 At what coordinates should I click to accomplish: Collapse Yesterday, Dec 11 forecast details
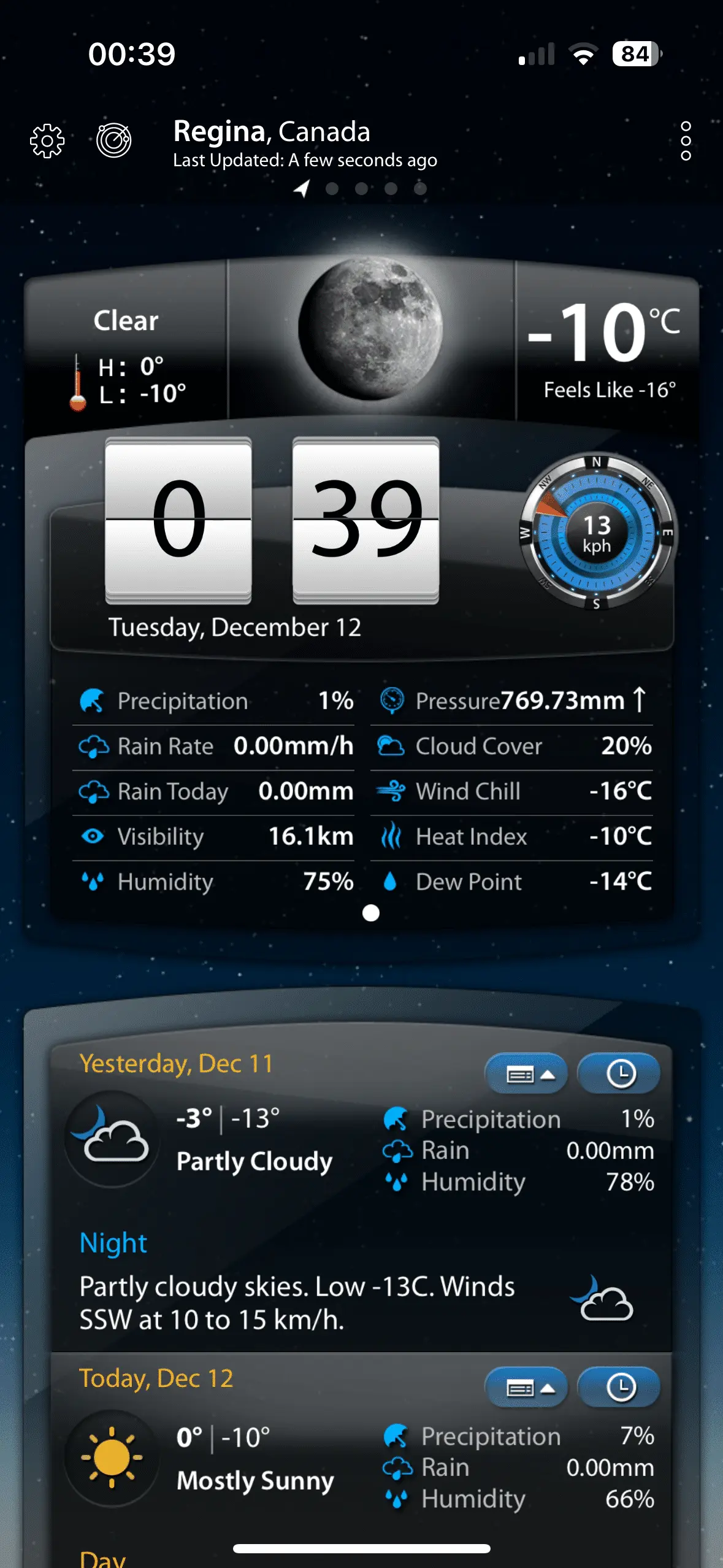pos(526,1074)
